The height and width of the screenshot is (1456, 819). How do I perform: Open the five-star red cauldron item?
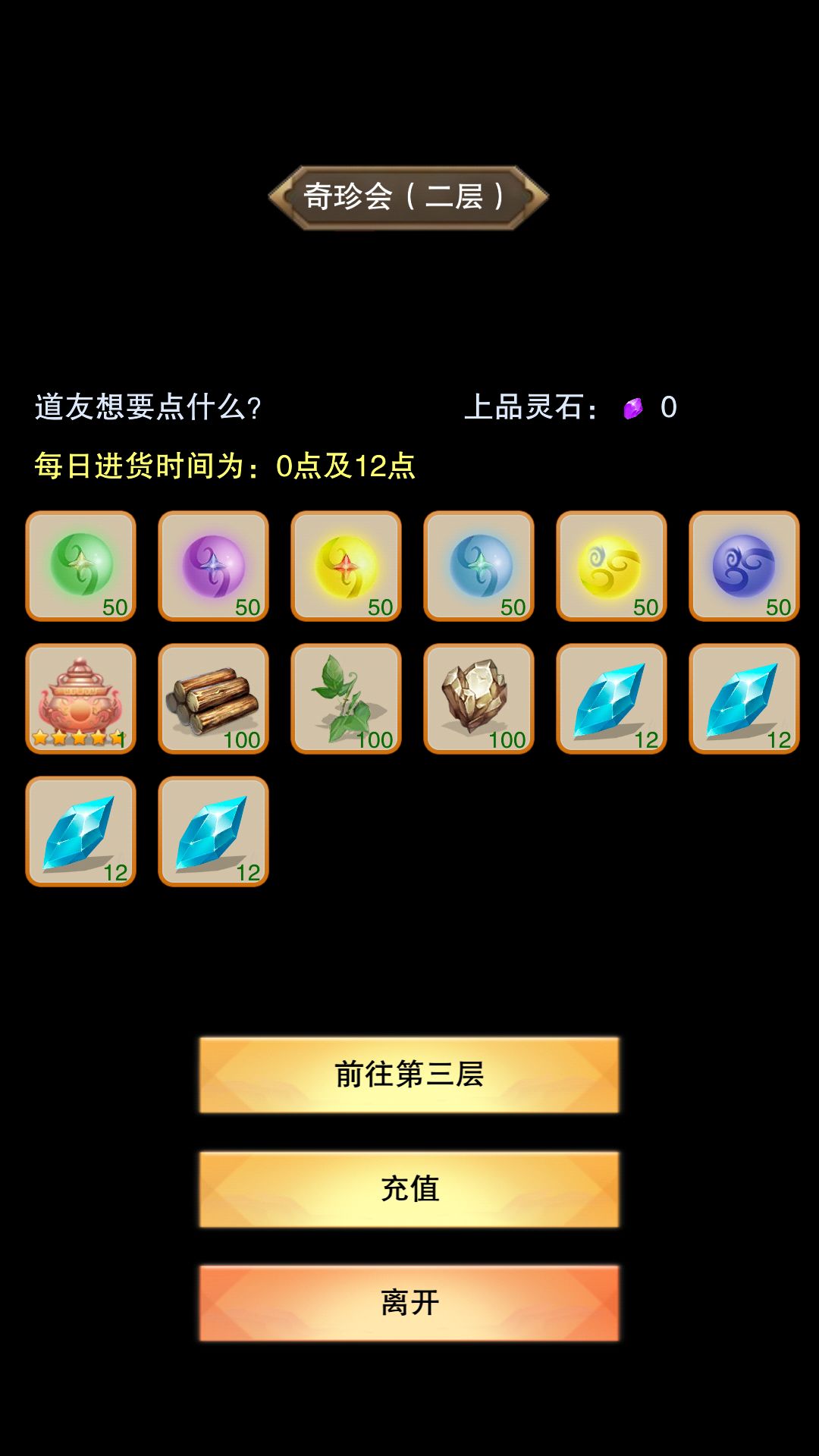point(81,698)
